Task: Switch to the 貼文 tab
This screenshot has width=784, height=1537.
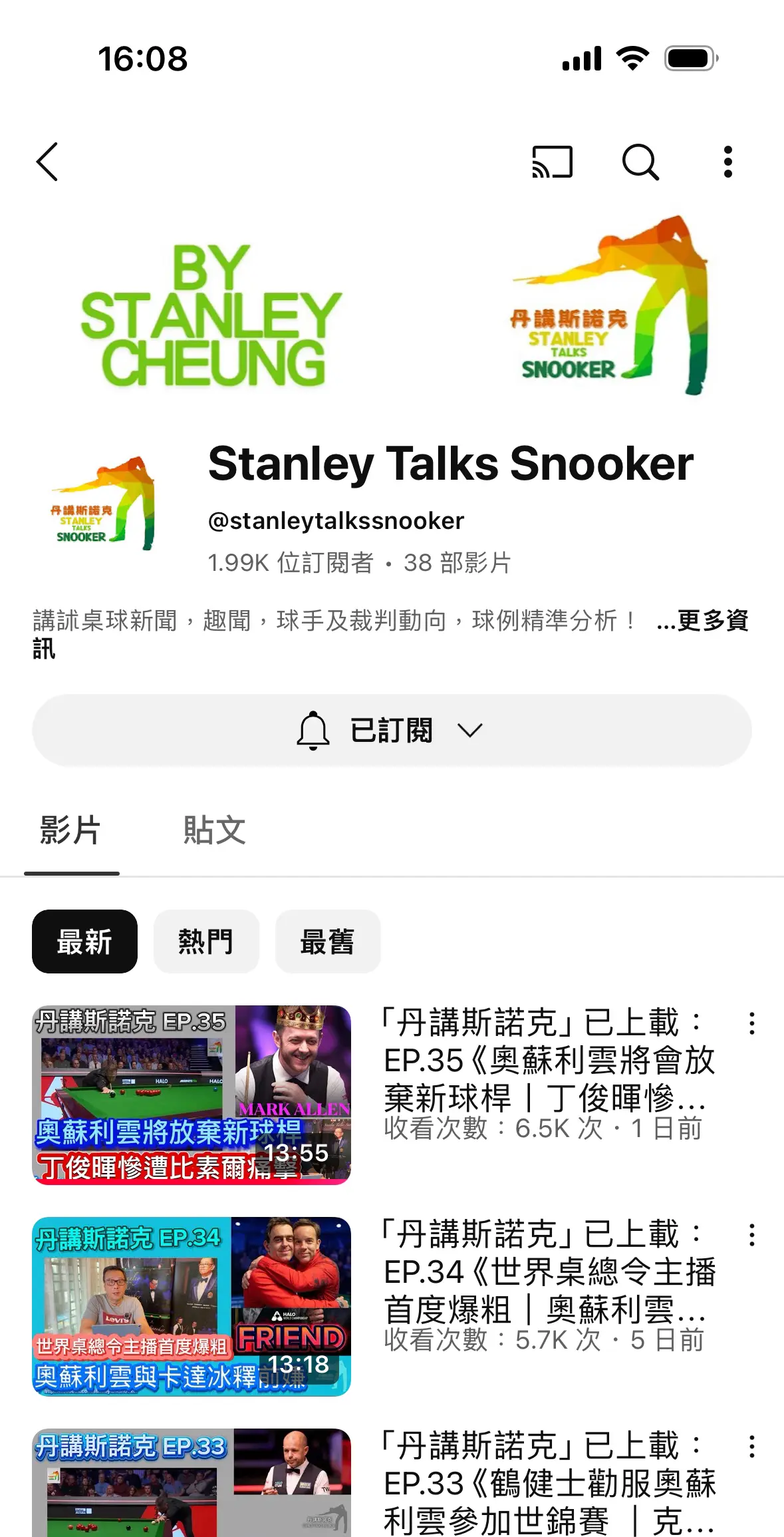Action: pyautogui.click(x=213, y=830)
